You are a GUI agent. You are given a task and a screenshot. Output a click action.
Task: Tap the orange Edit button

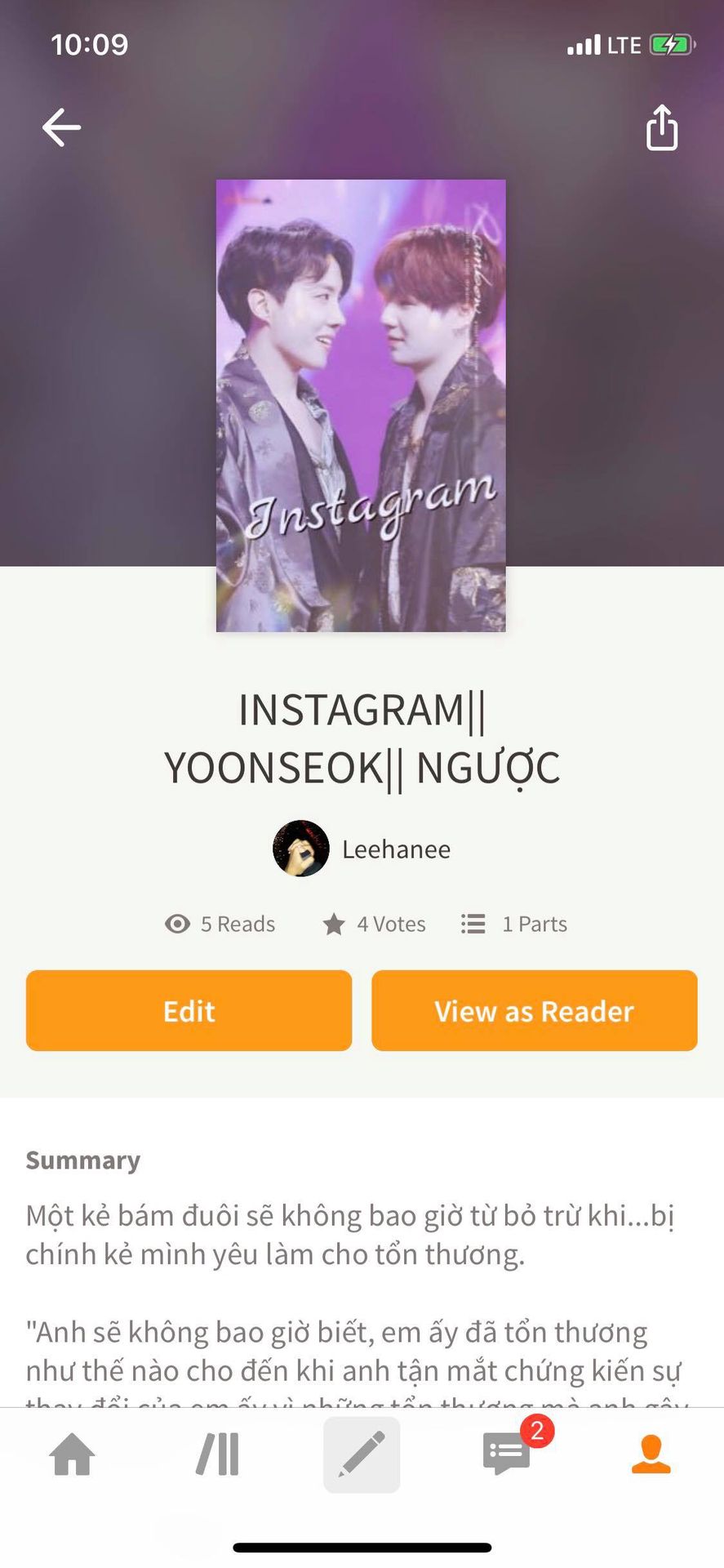(189, 1010)
